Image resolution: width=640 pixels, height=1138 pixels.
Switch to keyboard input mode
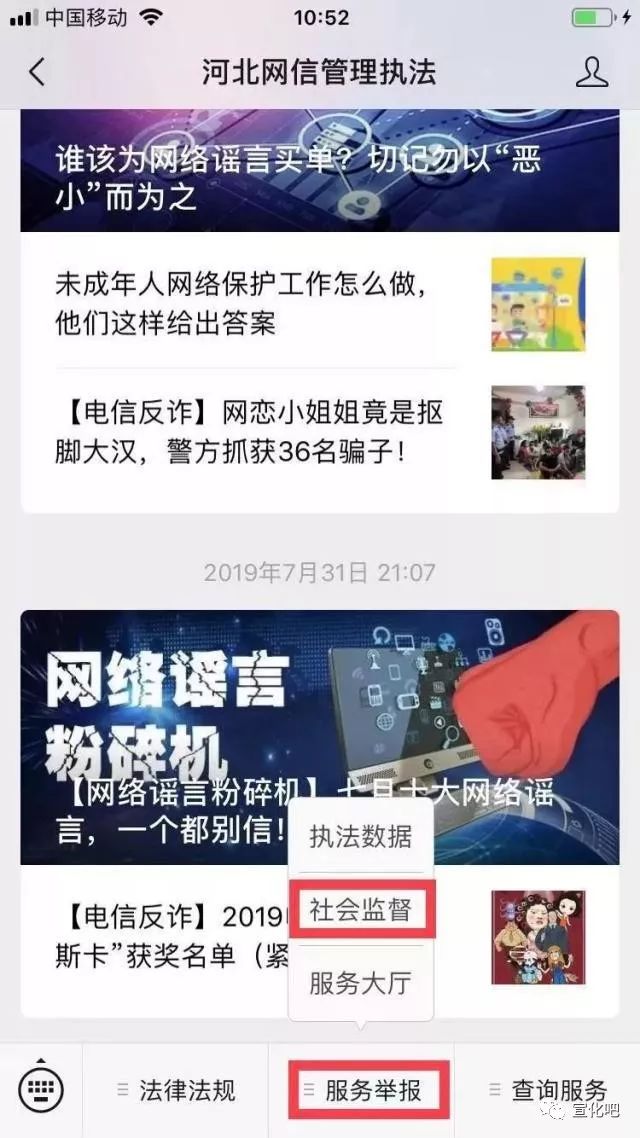[x=41, y=1089]
